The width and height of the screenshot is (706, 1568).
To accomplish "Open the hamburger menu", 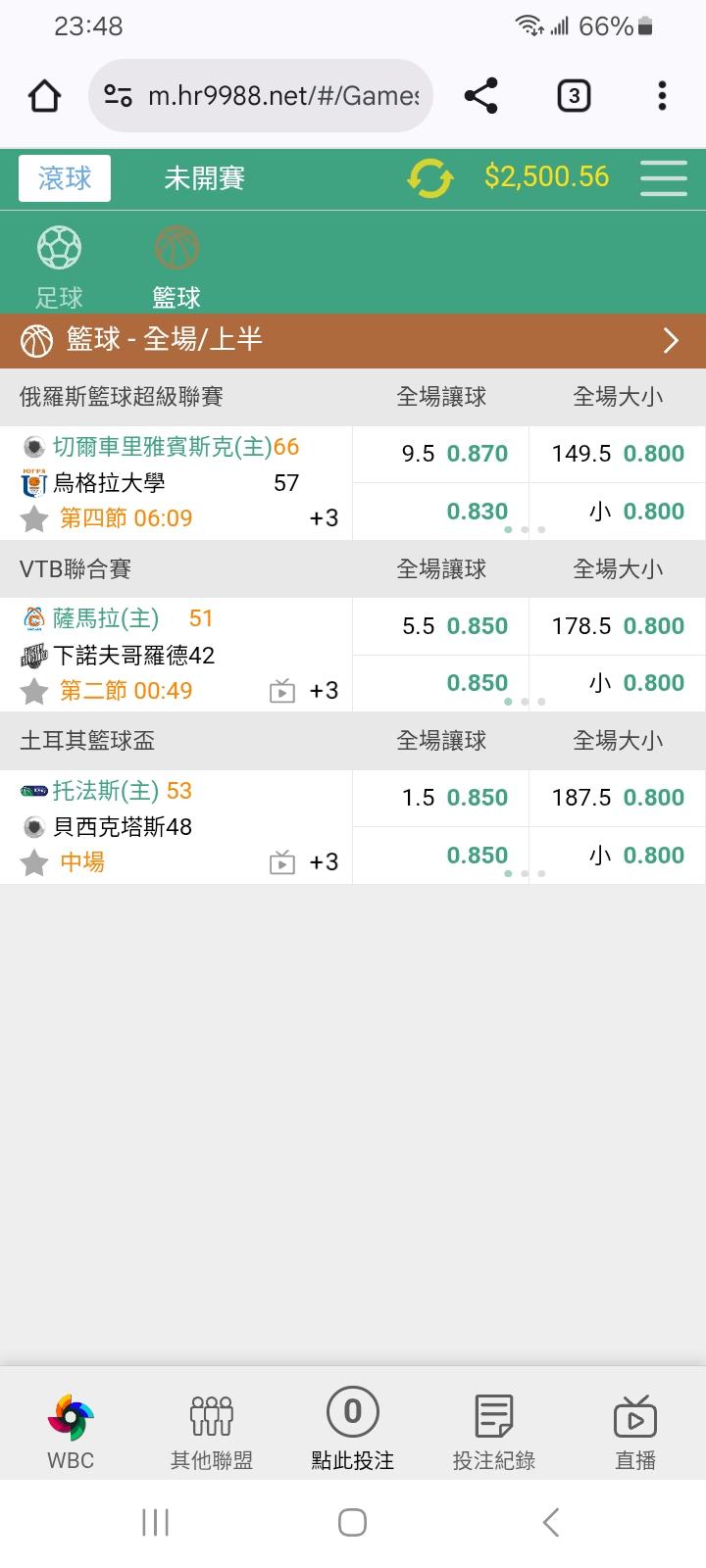I will [x=664, y=178].
